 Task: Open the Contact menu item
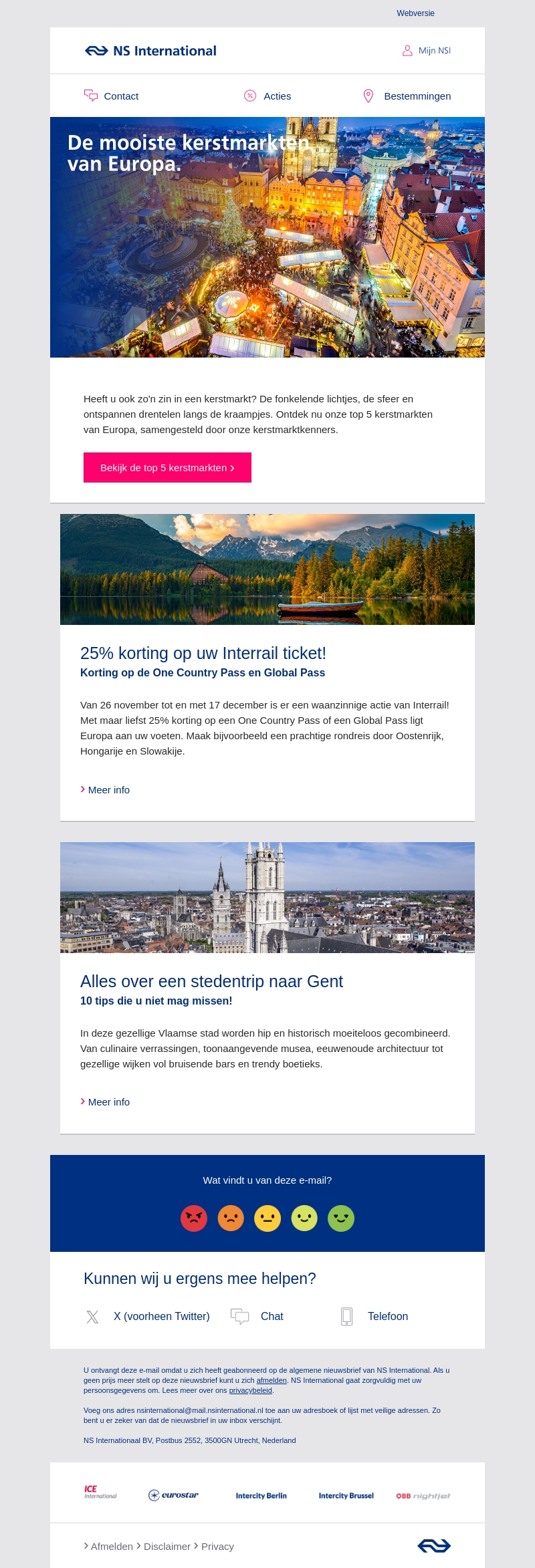pyautogui.click(x=111, y=96)
